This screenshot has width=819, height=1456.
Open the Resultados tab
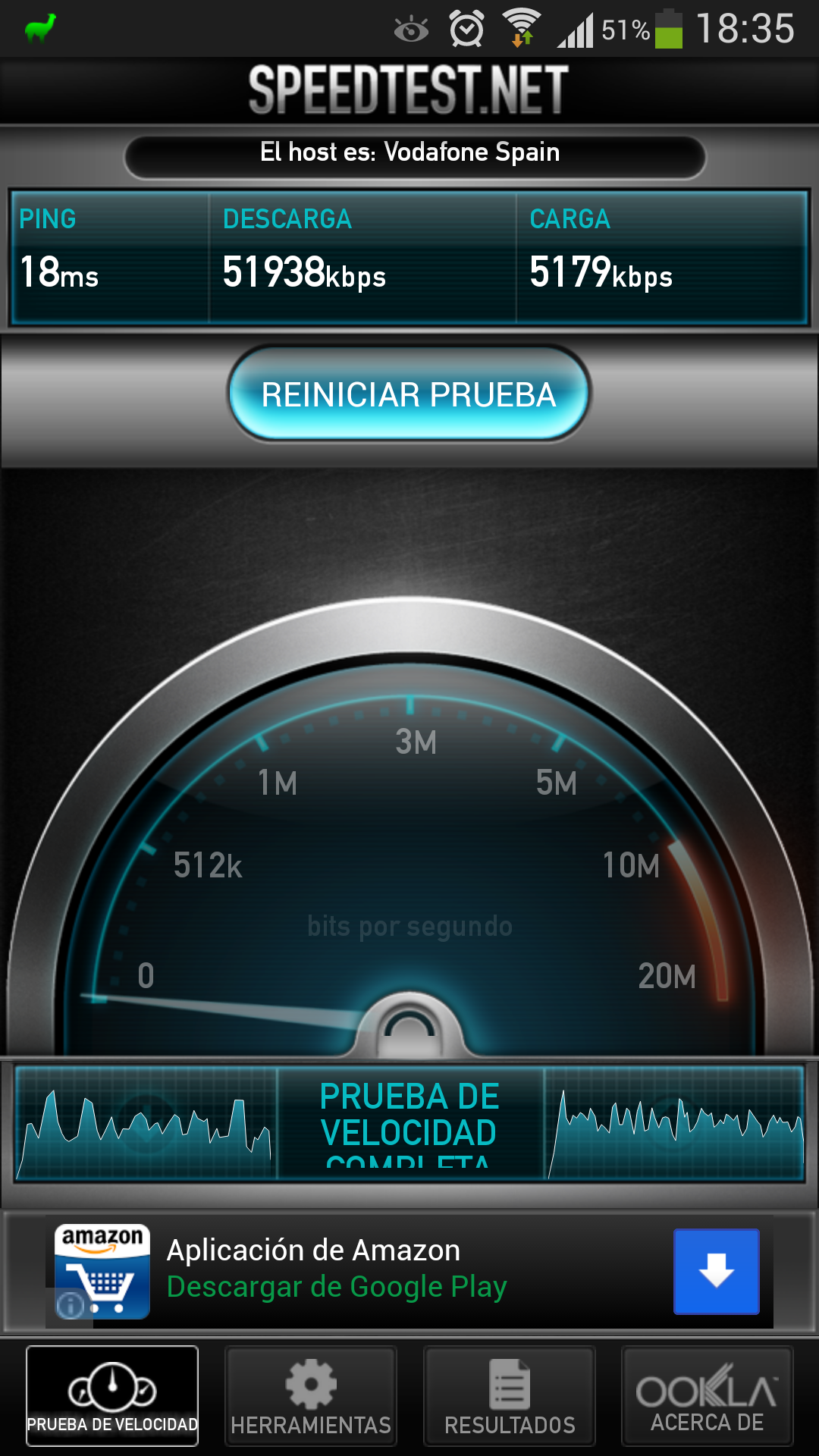(x=510, y=1396)
